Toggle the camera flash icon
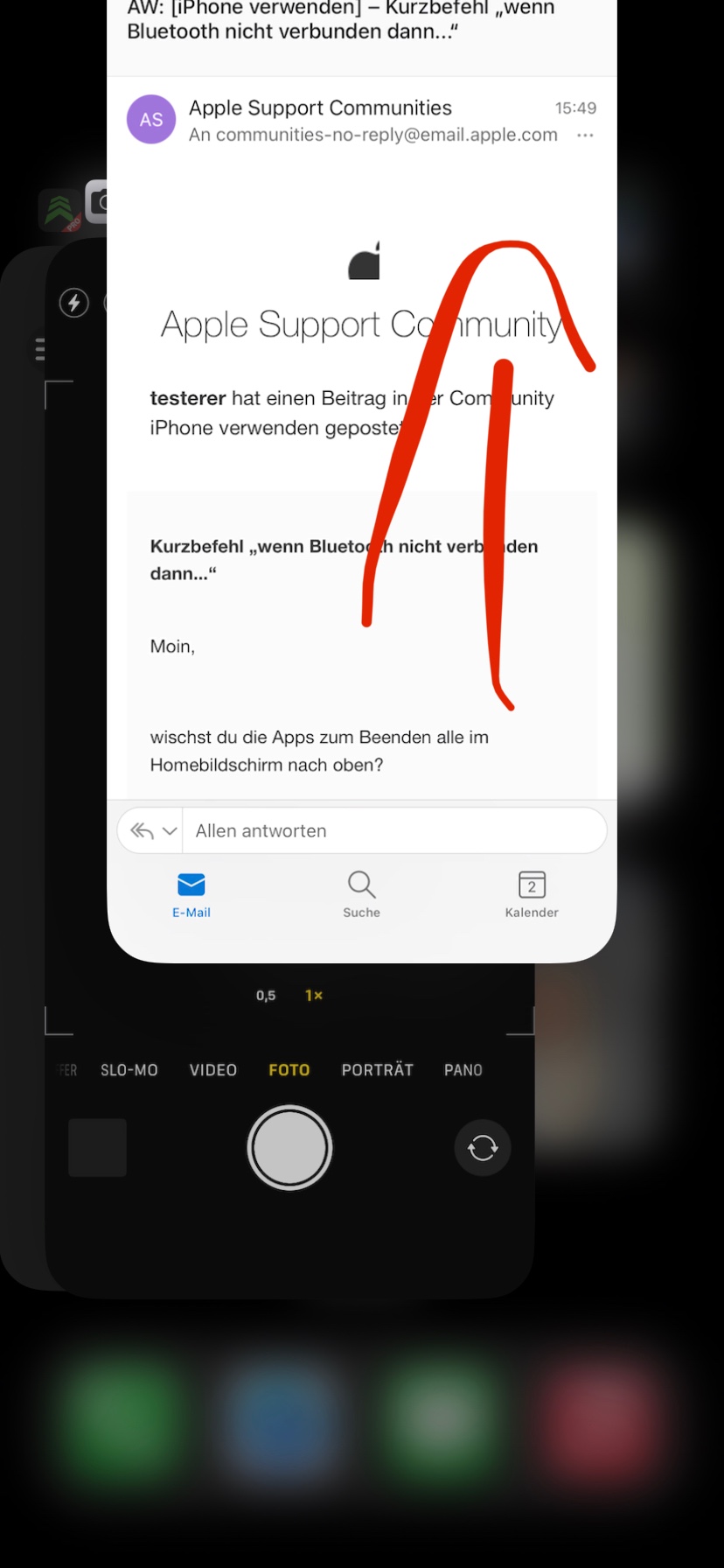 (74, 303)
